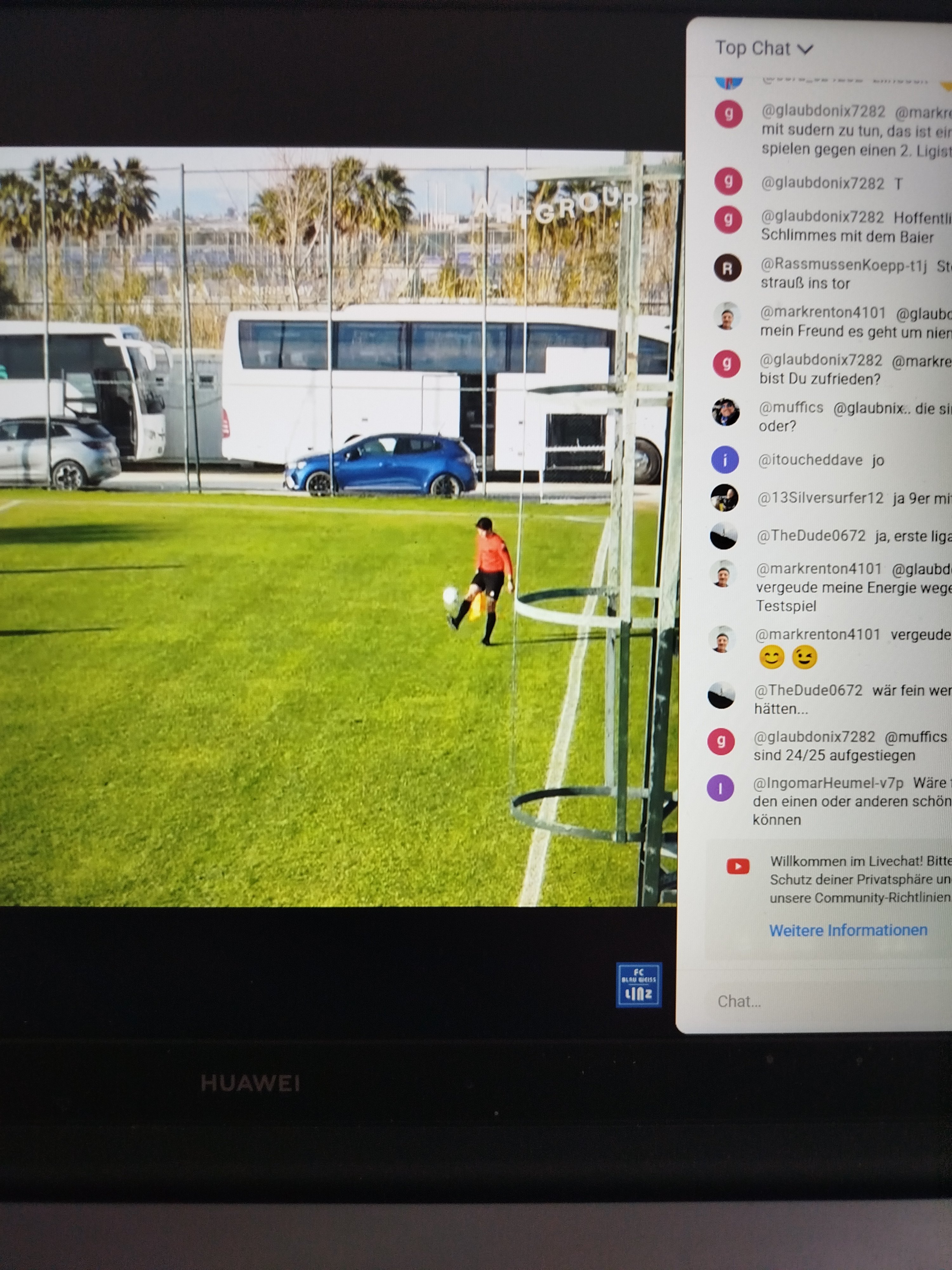
Task: Open @IngomarHeumel-v7p's avatar in chat
Action: coord(721,788)
